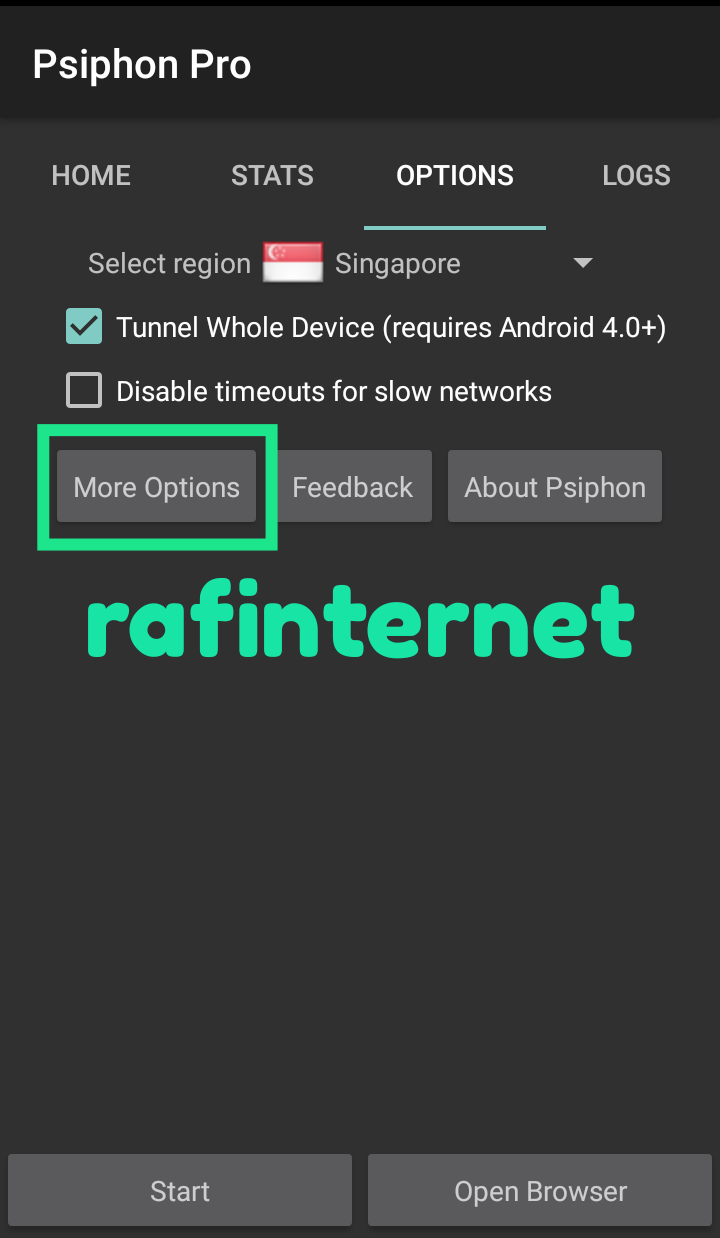Viewport: 720px width, 1238px height.
Task: Switch to the HOME tab
Action: tap(91, 176)
